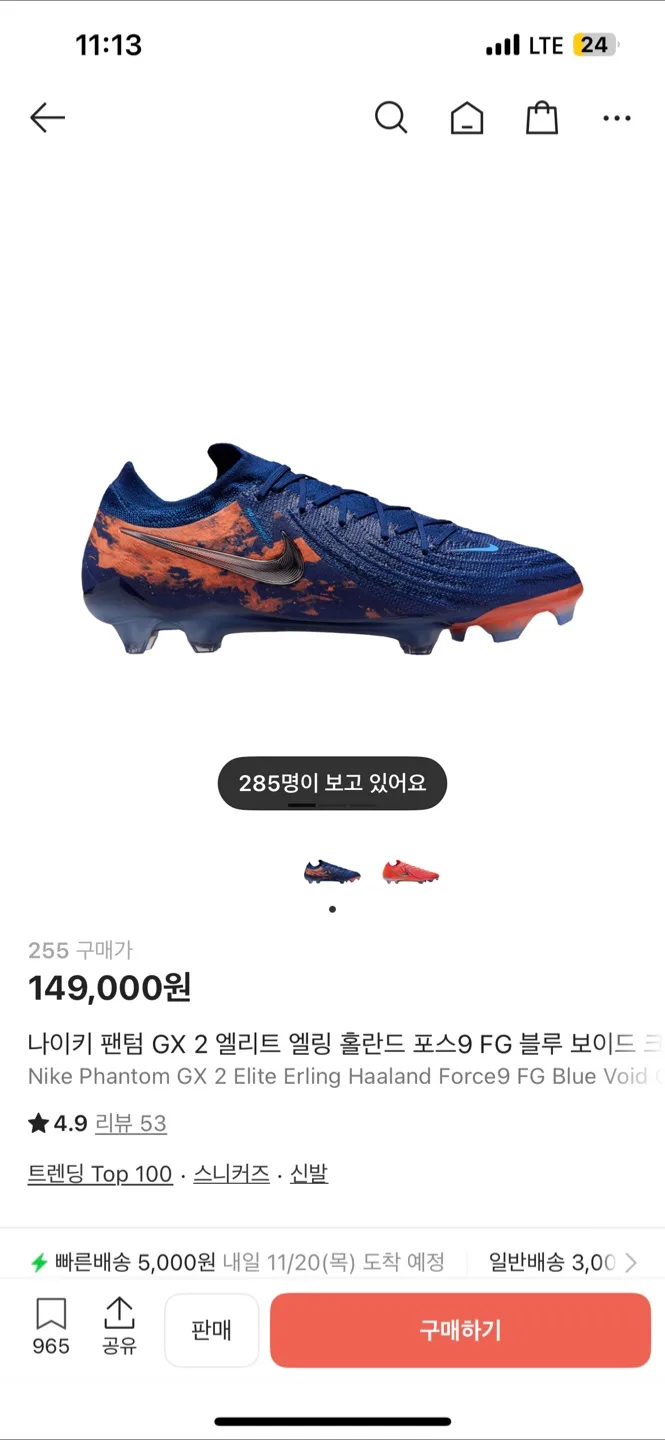
Task: Select the blue cleat color thumbnail
Action: [x=332, y=872]
